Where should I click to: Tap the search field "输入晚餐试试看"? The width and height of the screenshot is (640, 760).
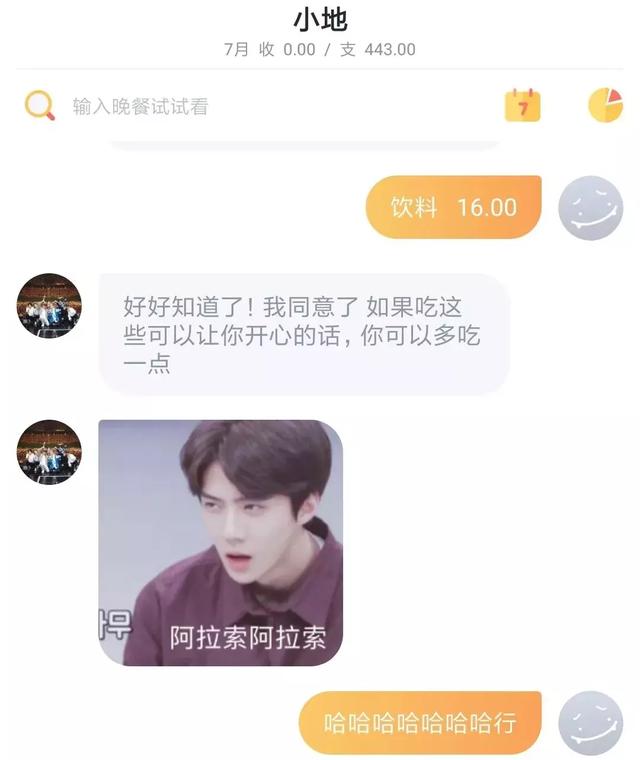[x=140, y=106]
